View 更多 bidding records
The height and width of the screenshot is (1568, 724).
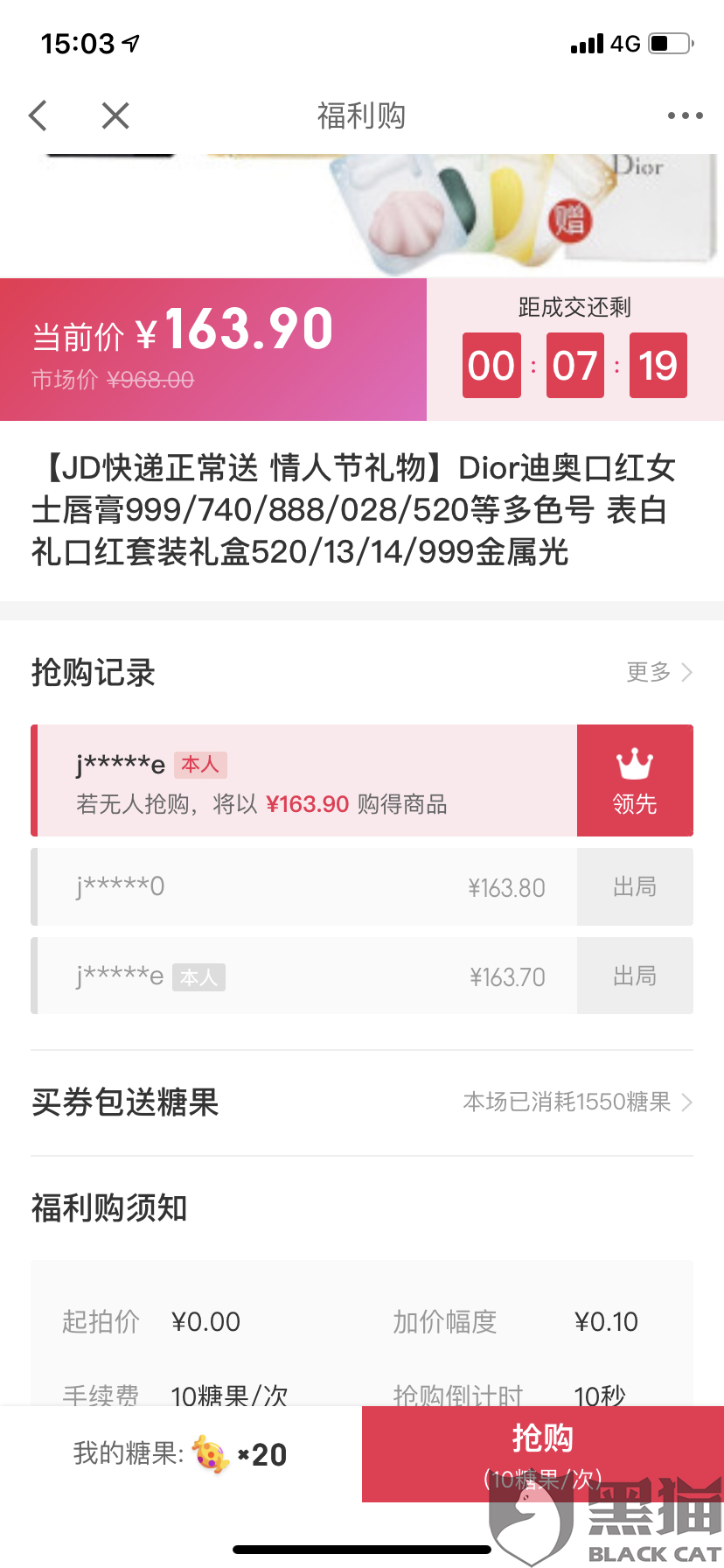pos(659,672)
